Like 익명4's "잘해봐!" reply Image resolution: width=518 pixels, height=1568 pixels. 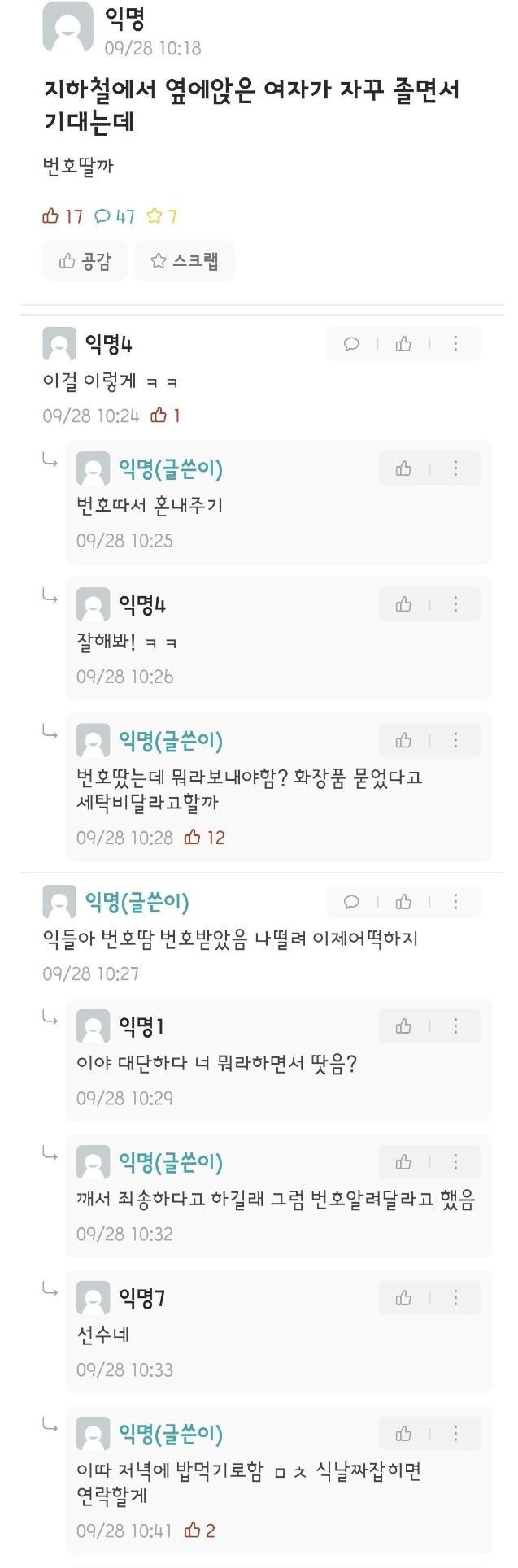pos(403,604)
